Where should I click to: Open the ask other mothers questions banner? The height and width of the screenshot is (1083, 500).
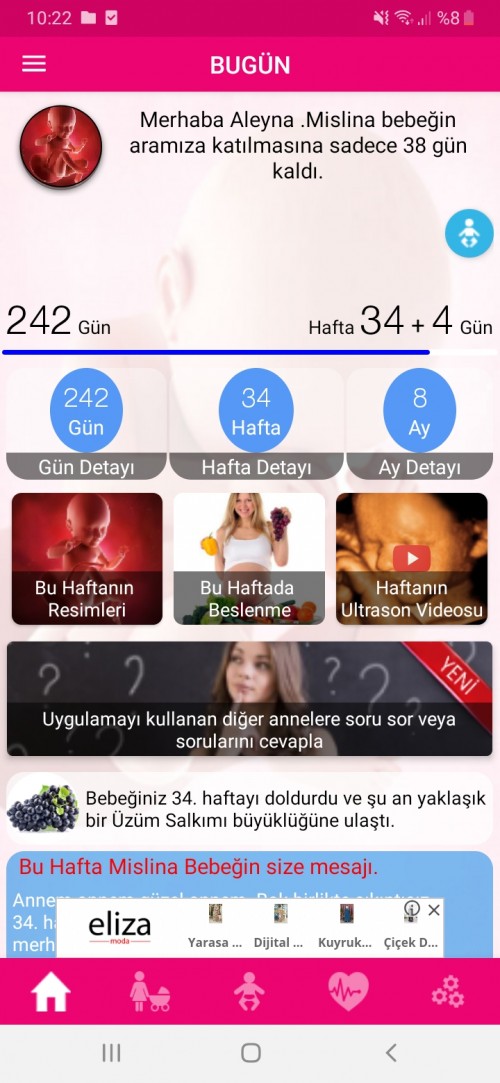point(249,698)
